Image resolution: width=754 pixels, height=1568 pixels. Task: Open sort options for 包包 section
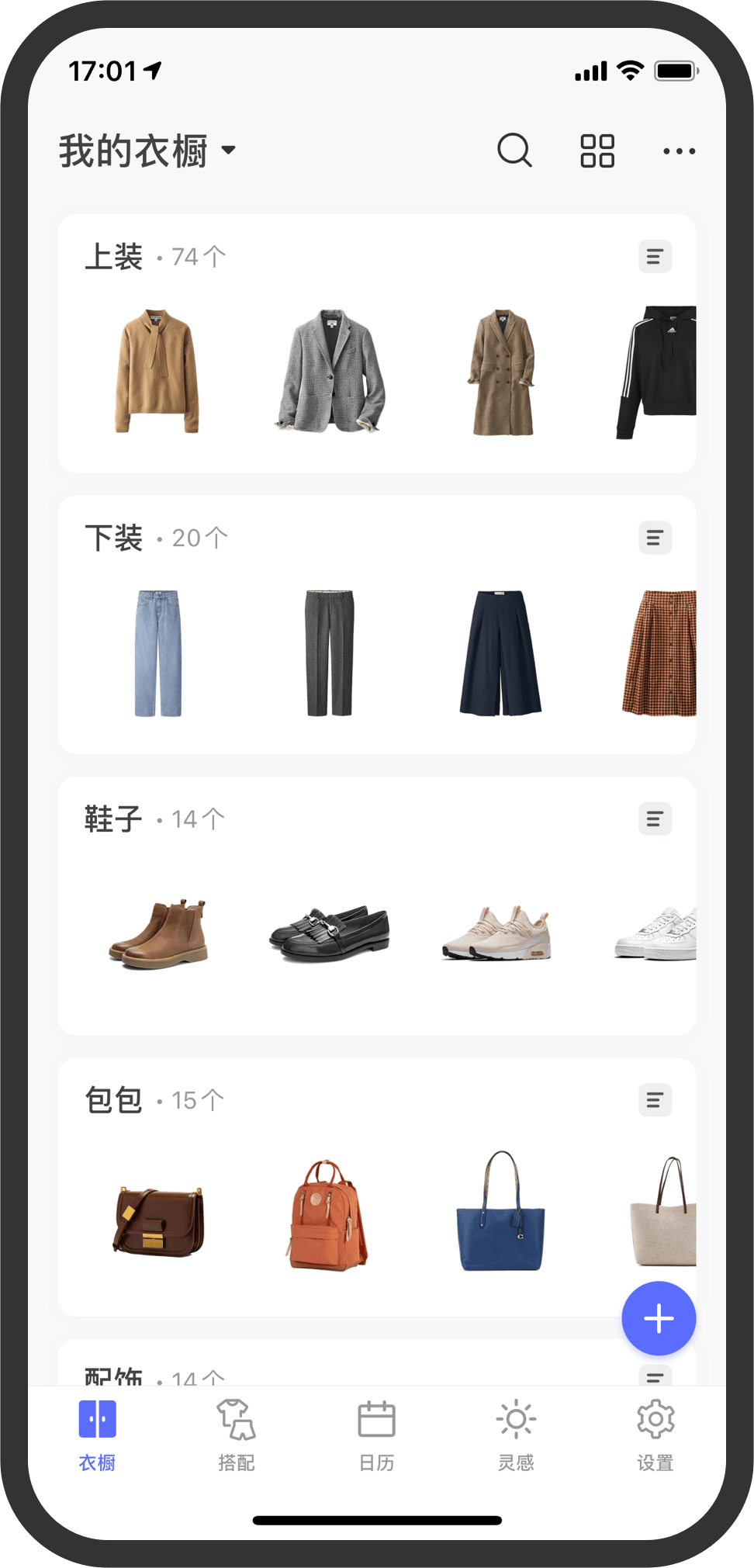point(654,1099)
